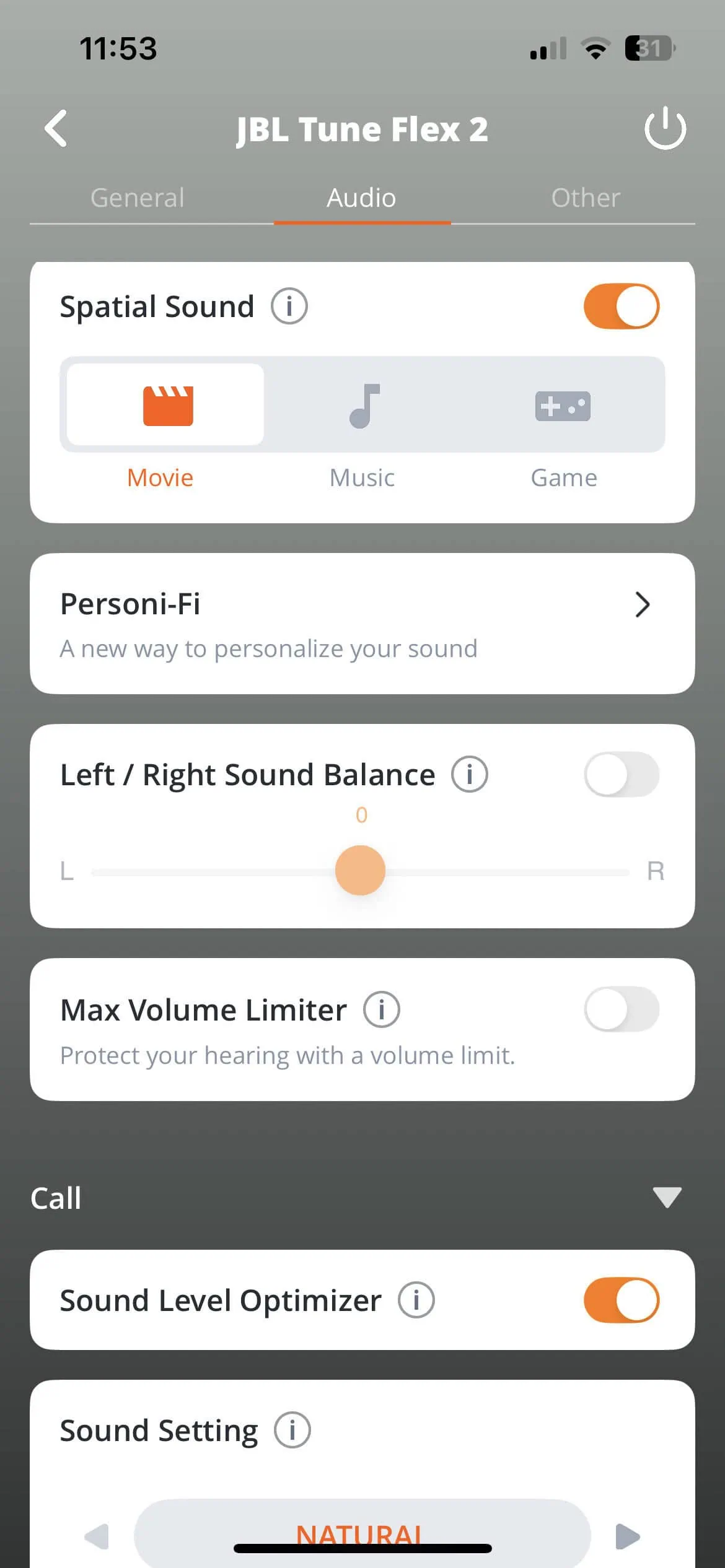Show Max Volume Limiter info
The height and width of the screenshot is (1568, 725).
[x=382, y=1009]
